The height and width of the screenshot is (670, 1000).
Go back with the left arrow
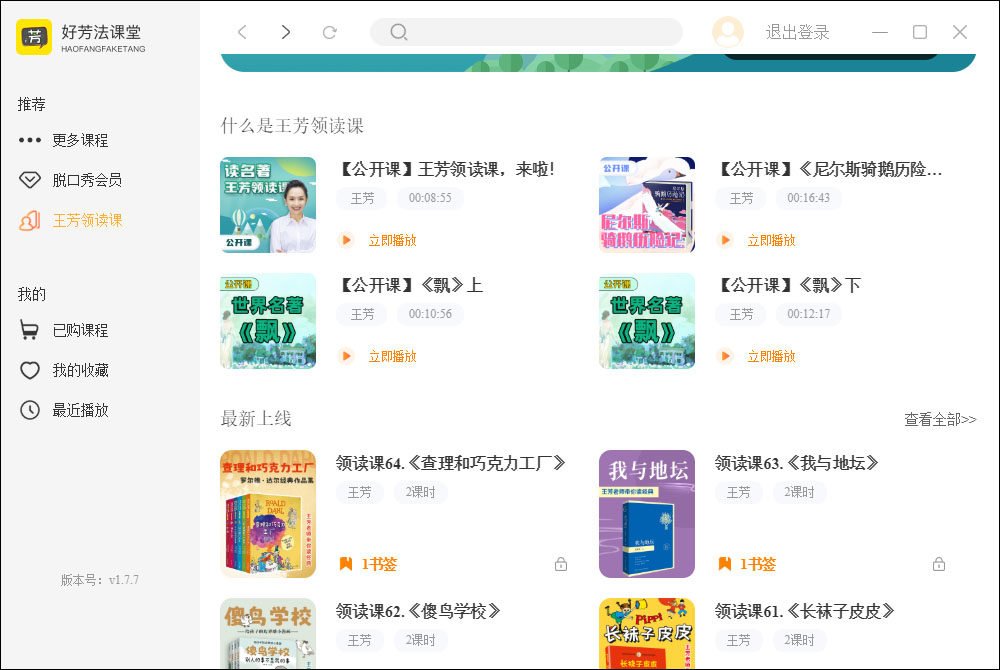242,32
